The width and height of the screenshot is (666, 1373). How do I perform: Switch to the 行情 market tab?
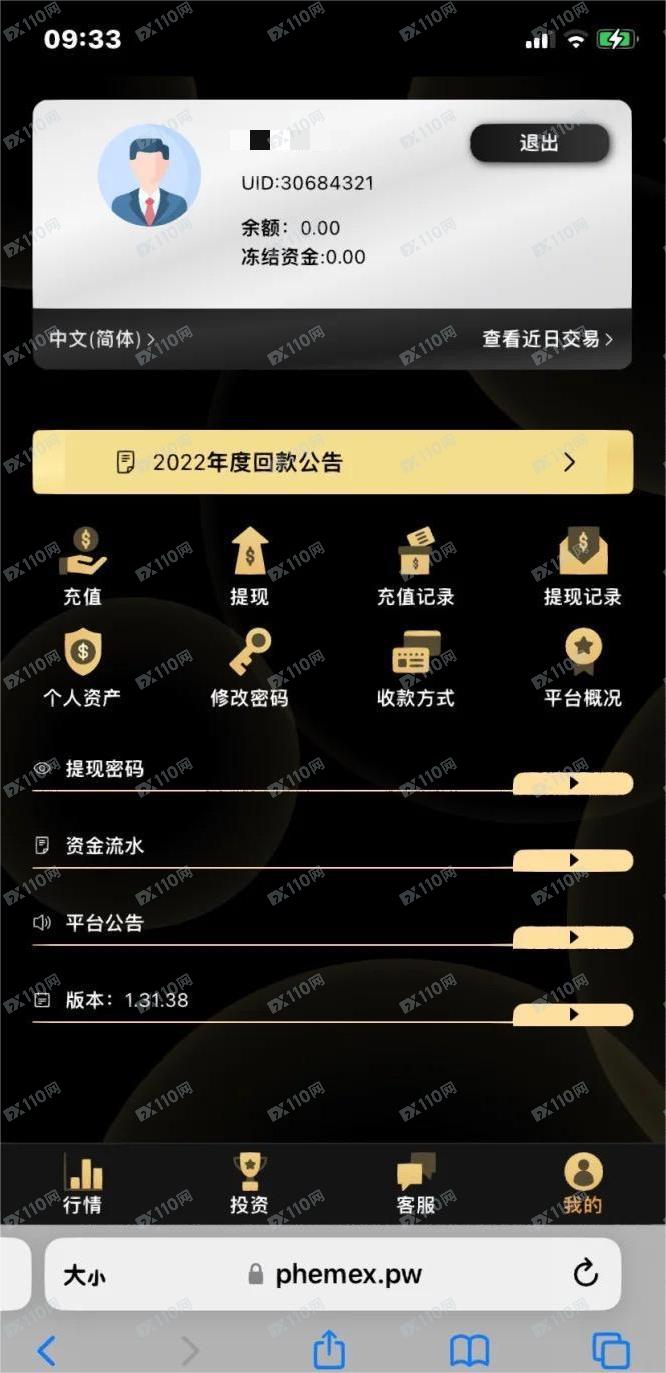(x=83, y=1185)
